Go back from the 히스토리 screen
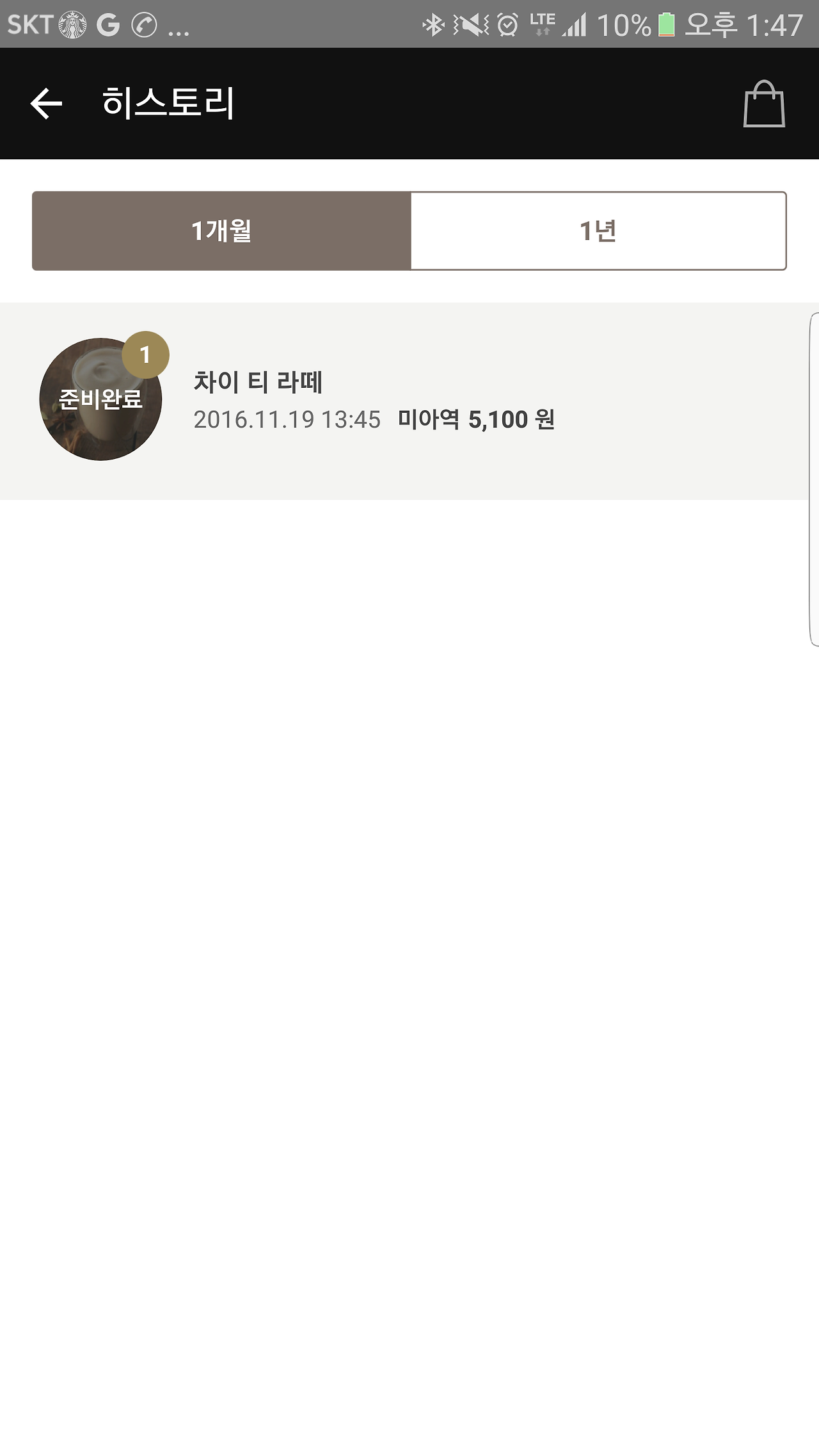 tap(46, 104)
